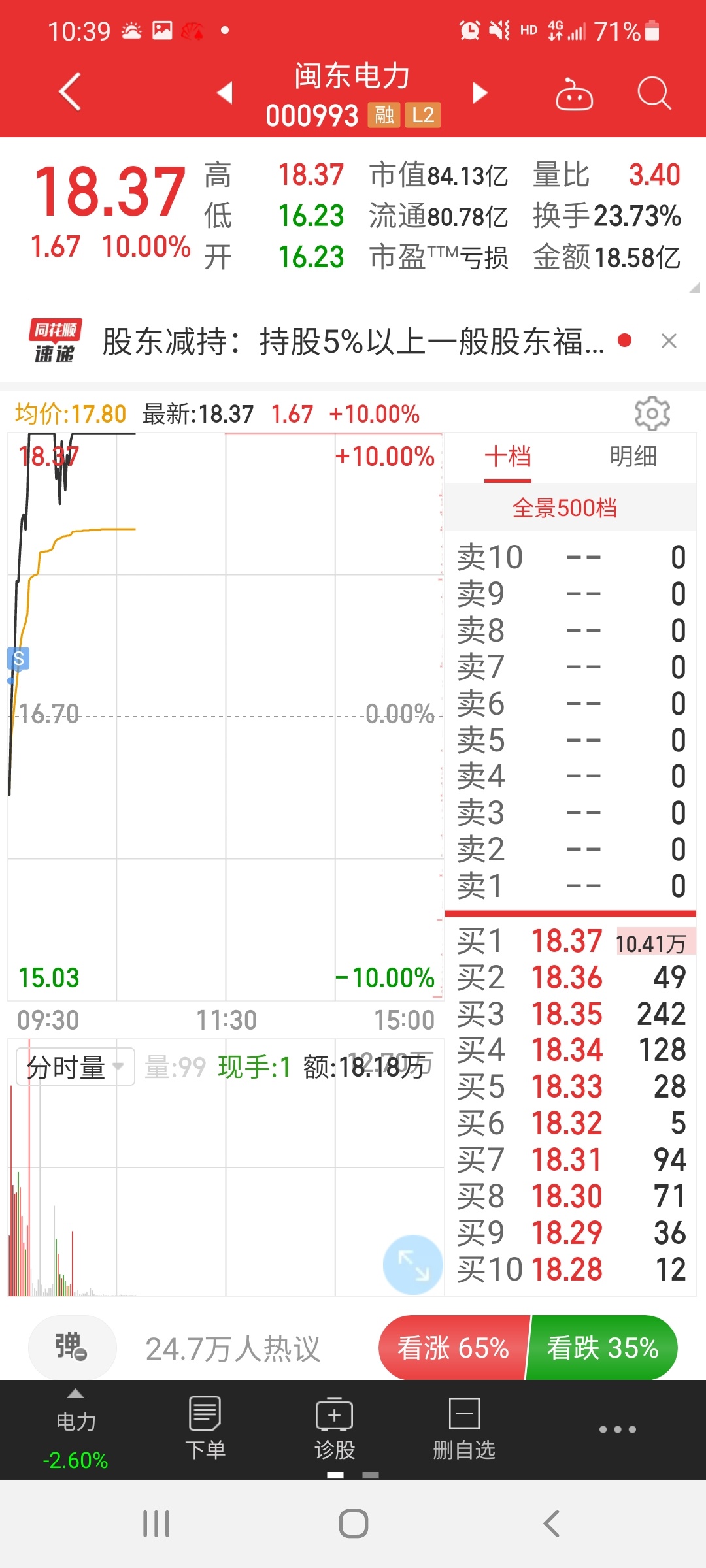Open the 分时量 indicator dropdown

(x=75, y=1067)
